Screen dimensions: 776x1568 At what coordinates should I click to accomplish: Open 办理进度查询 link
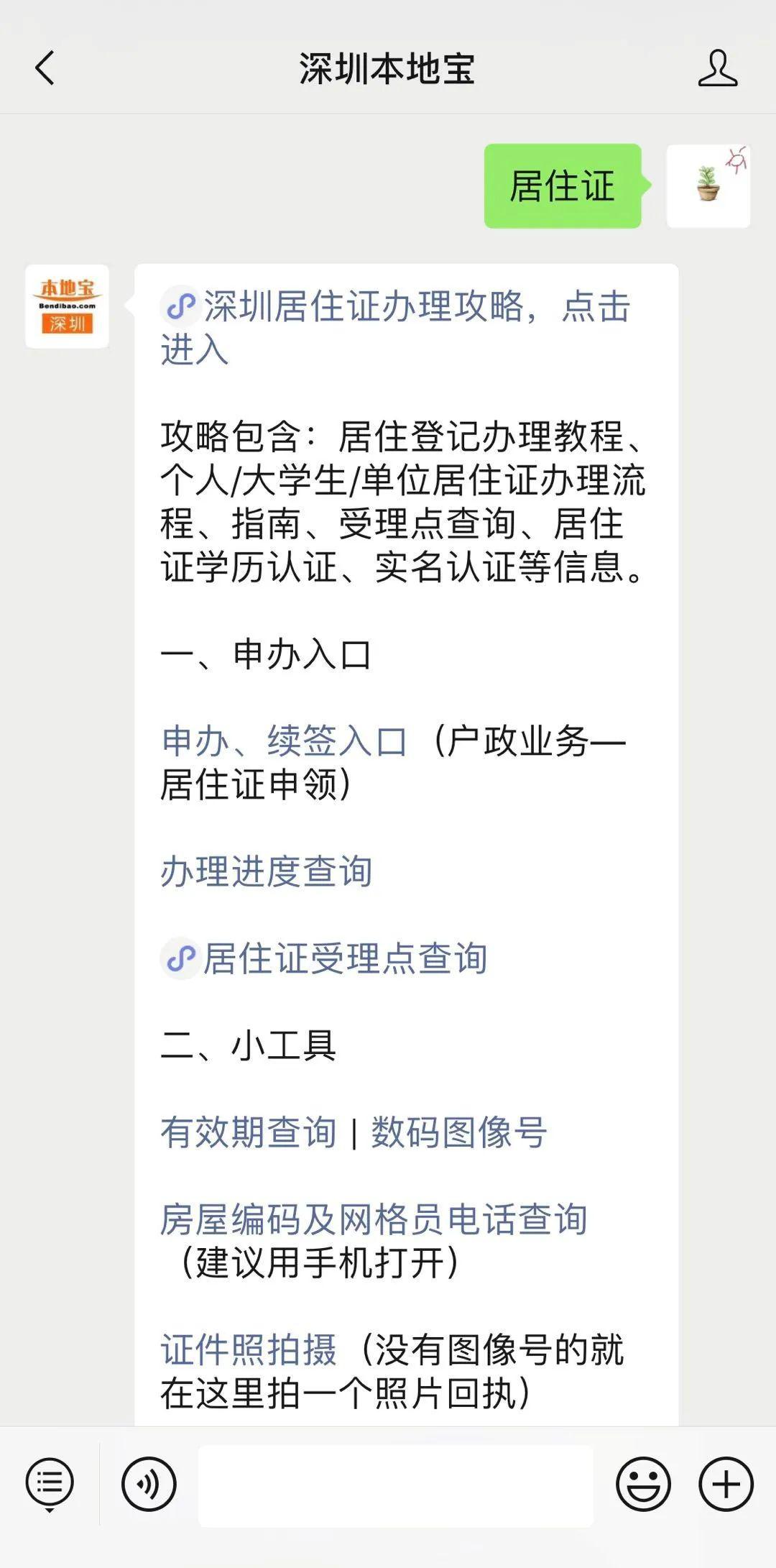click(266, 871)
